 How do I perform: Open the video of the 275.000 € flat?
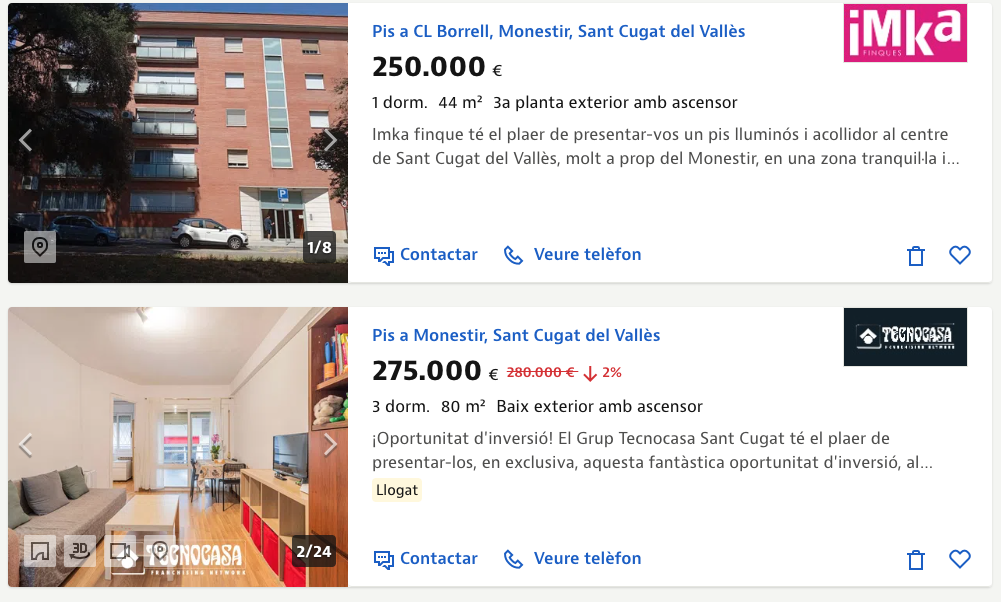tap(121, 551)
